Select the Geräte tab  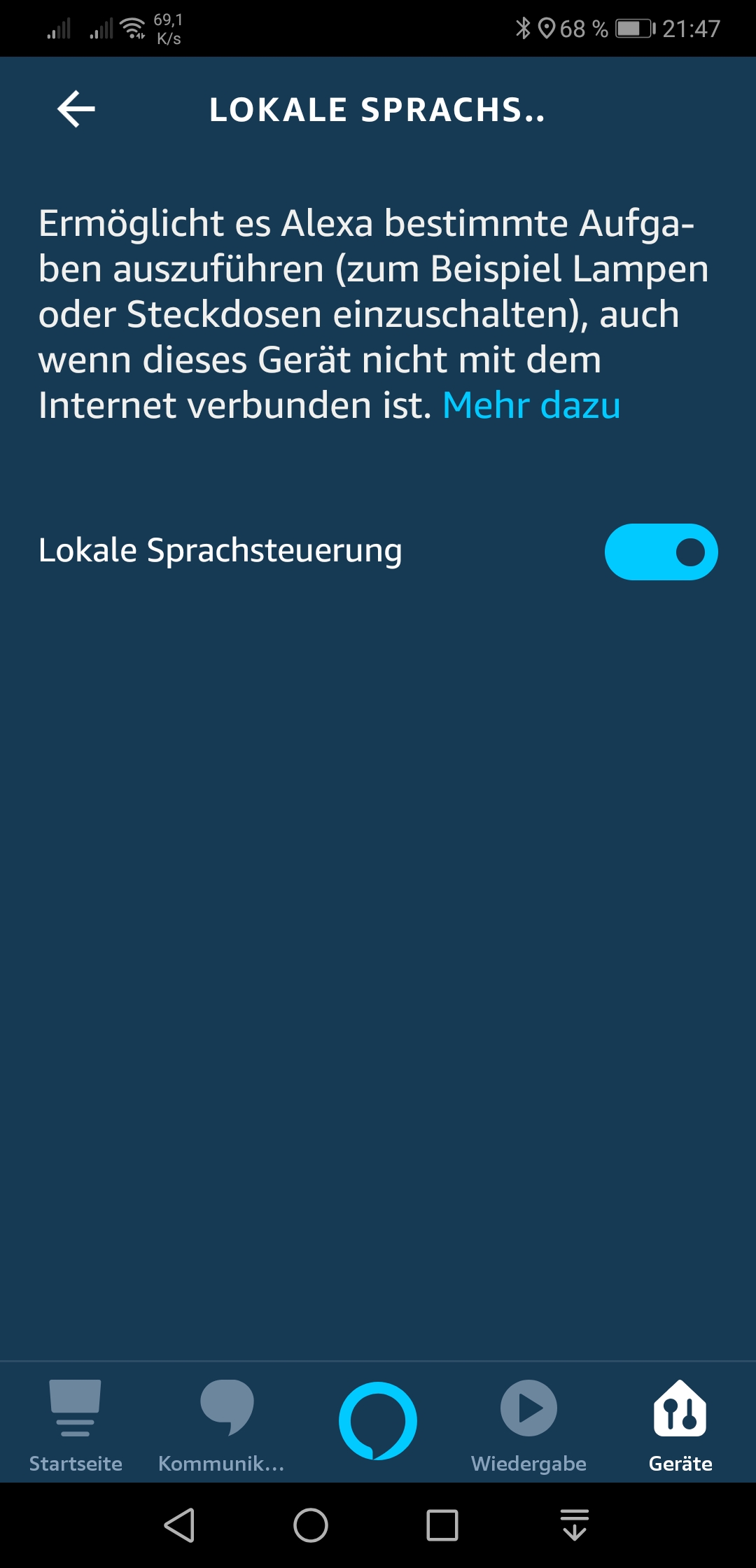point(680,1423)
